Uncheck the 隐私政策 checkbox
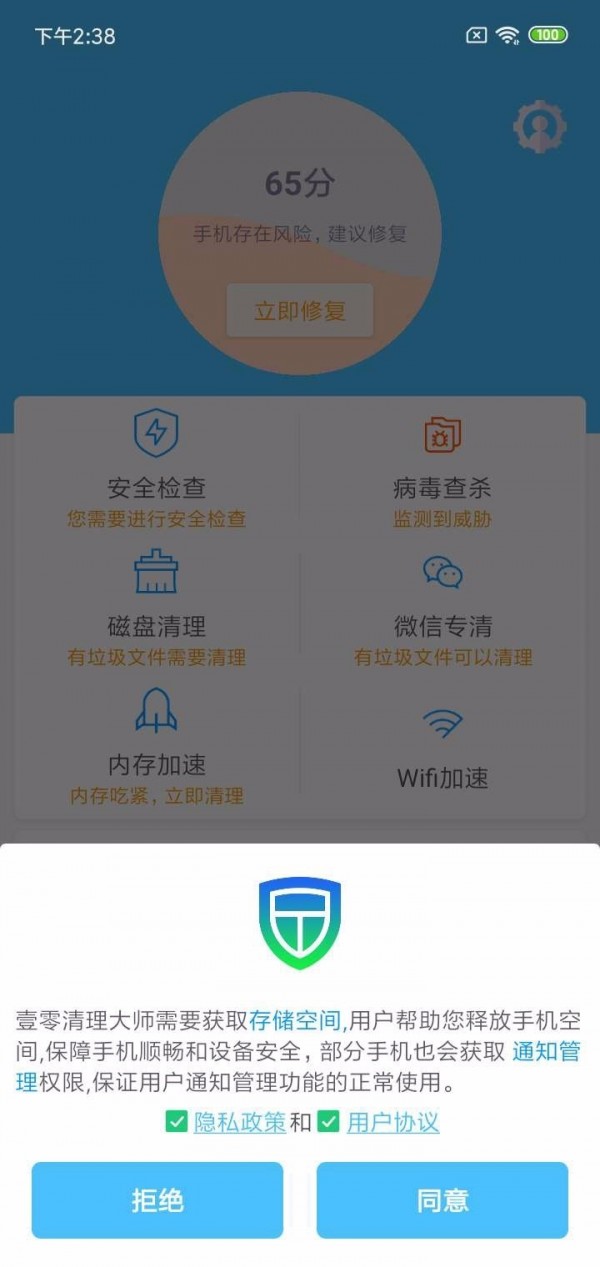The image size is (600, 1267). pos(176,1123)
